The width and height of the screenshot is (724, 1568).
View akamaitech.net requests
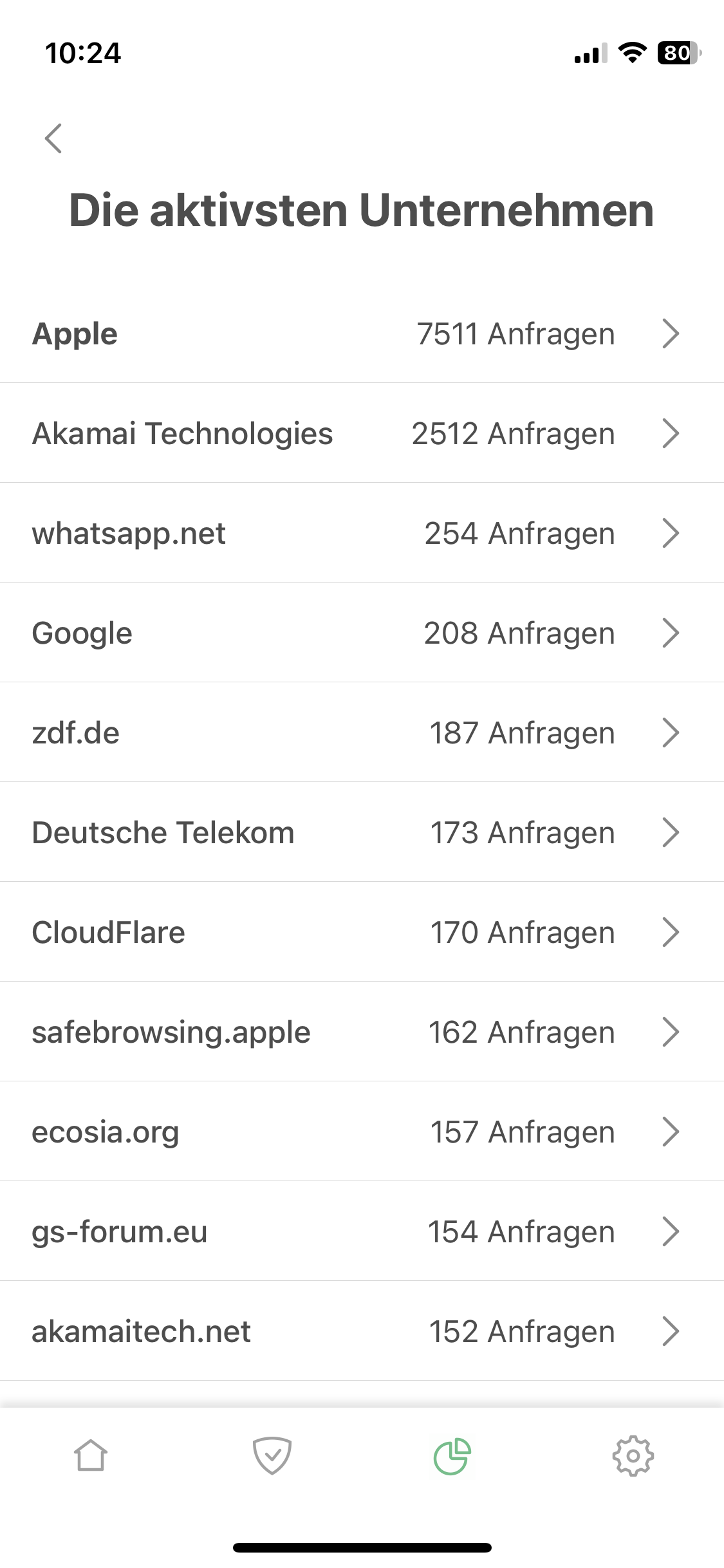[x=362, y=1331]
